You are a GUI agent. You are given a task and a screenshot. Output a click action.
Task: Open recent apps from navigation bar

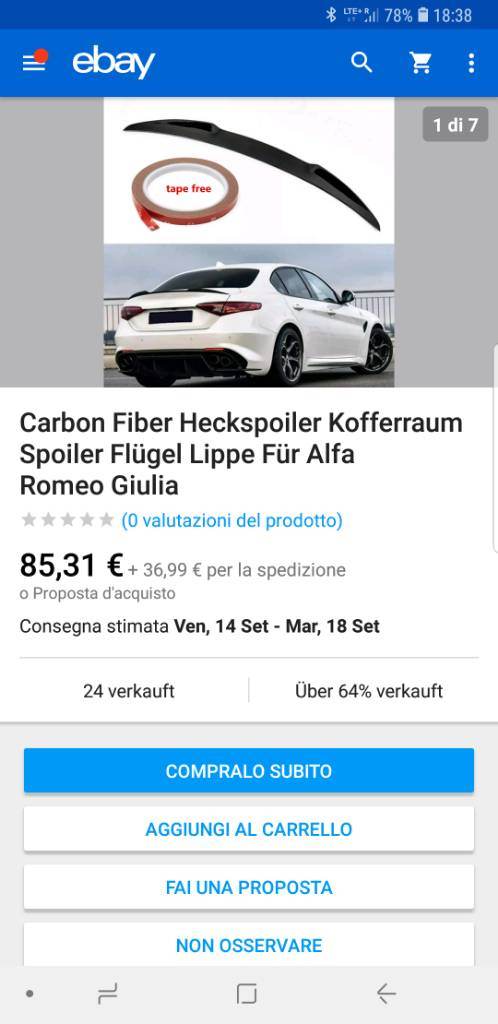pyautogui.click(x=108, y=994)
